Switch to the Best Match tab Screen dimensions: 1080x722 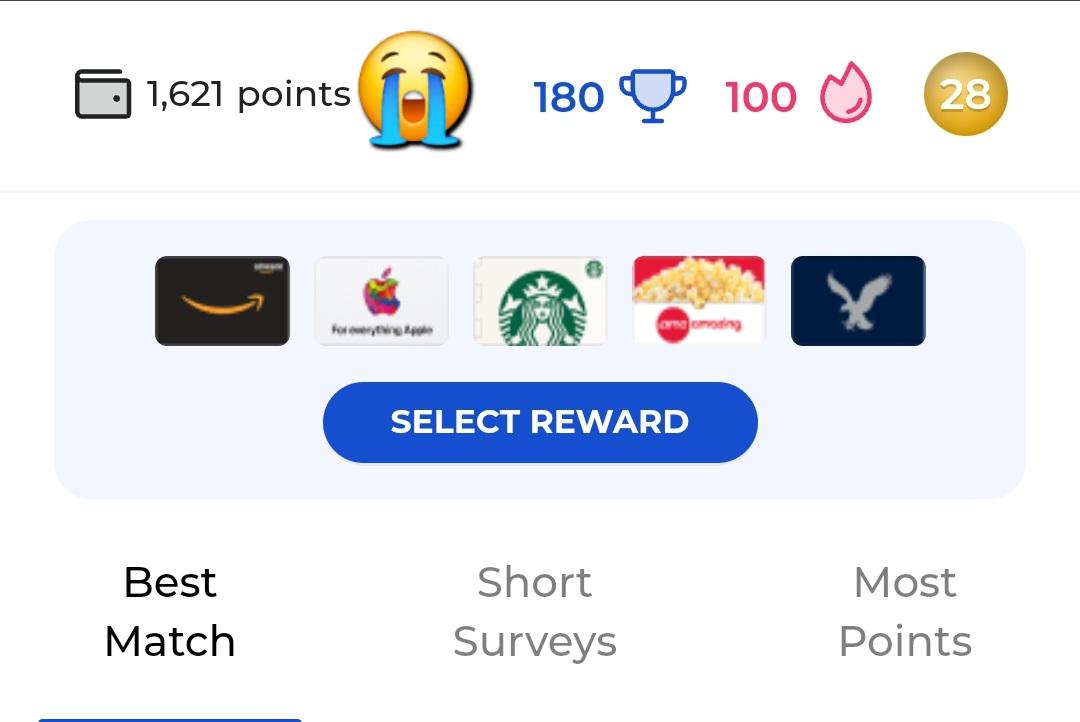[x=170, y=611]
